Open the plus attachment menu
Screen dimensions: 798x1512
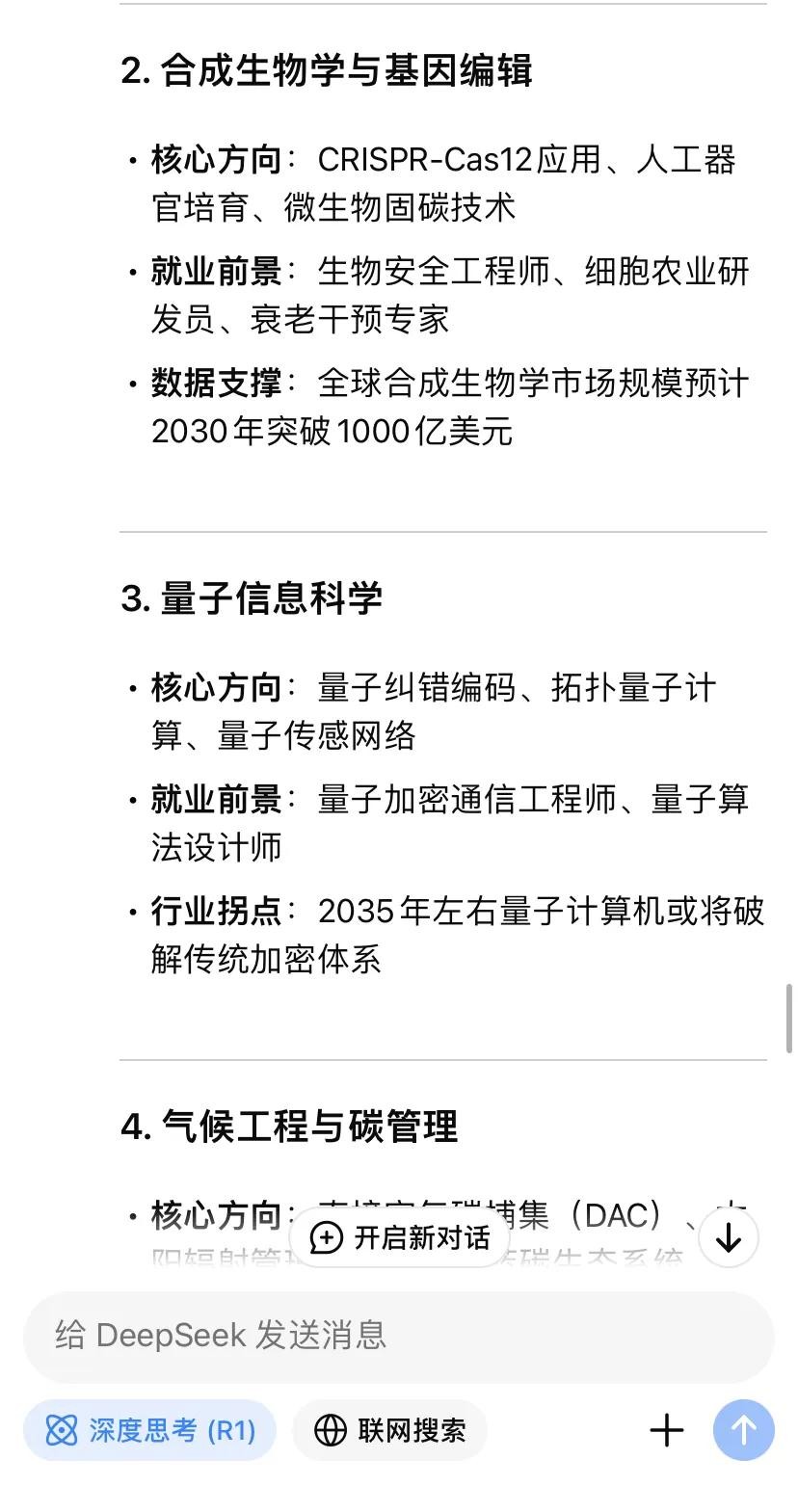coord(667,1430)
